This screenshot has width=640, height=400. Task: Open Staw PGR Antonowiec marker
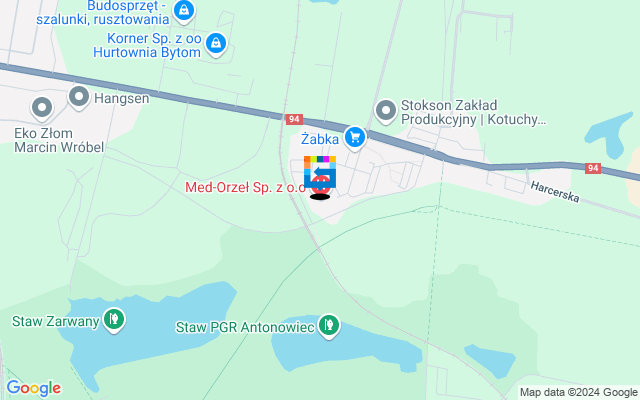click(x=330, y=325)
